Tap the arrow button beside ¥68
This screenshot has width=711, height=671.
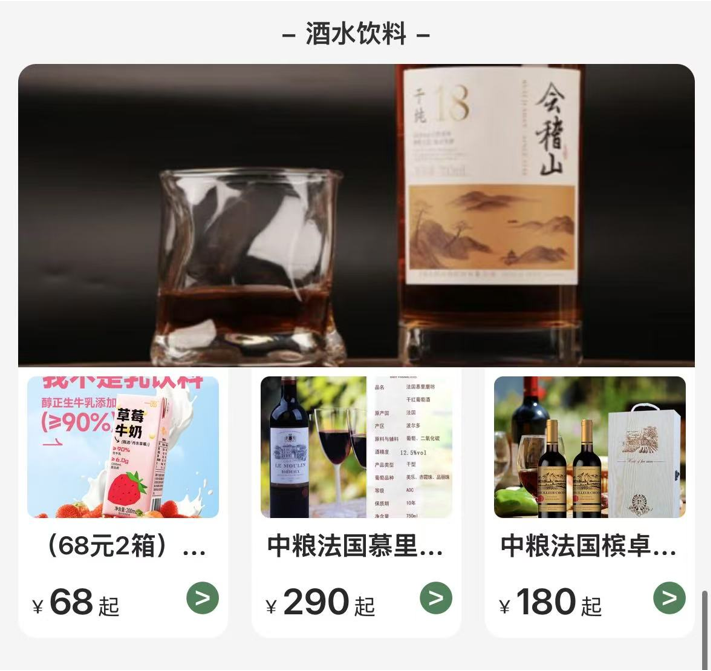202,599
